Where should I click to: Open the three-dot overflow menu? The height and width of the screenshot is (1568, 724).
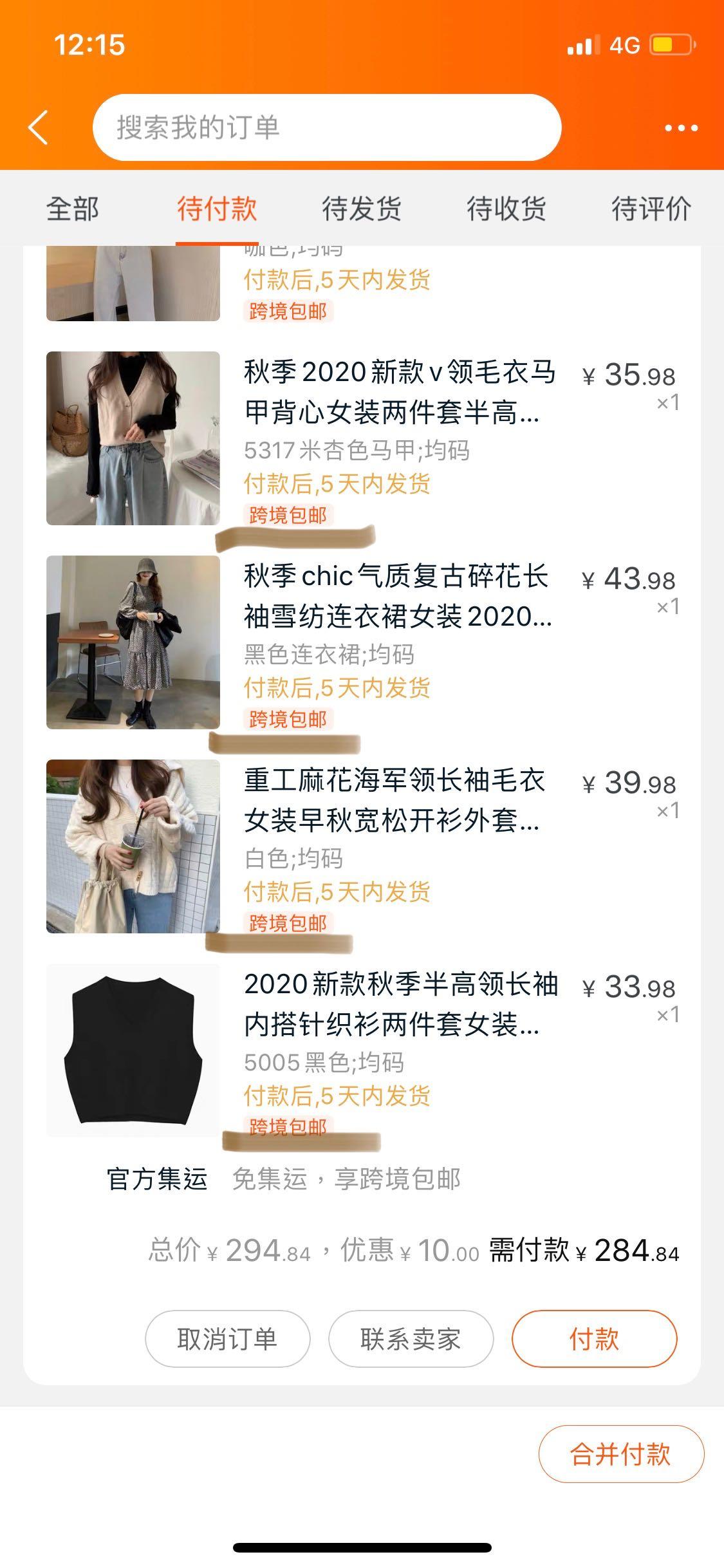tap(681, 128)
